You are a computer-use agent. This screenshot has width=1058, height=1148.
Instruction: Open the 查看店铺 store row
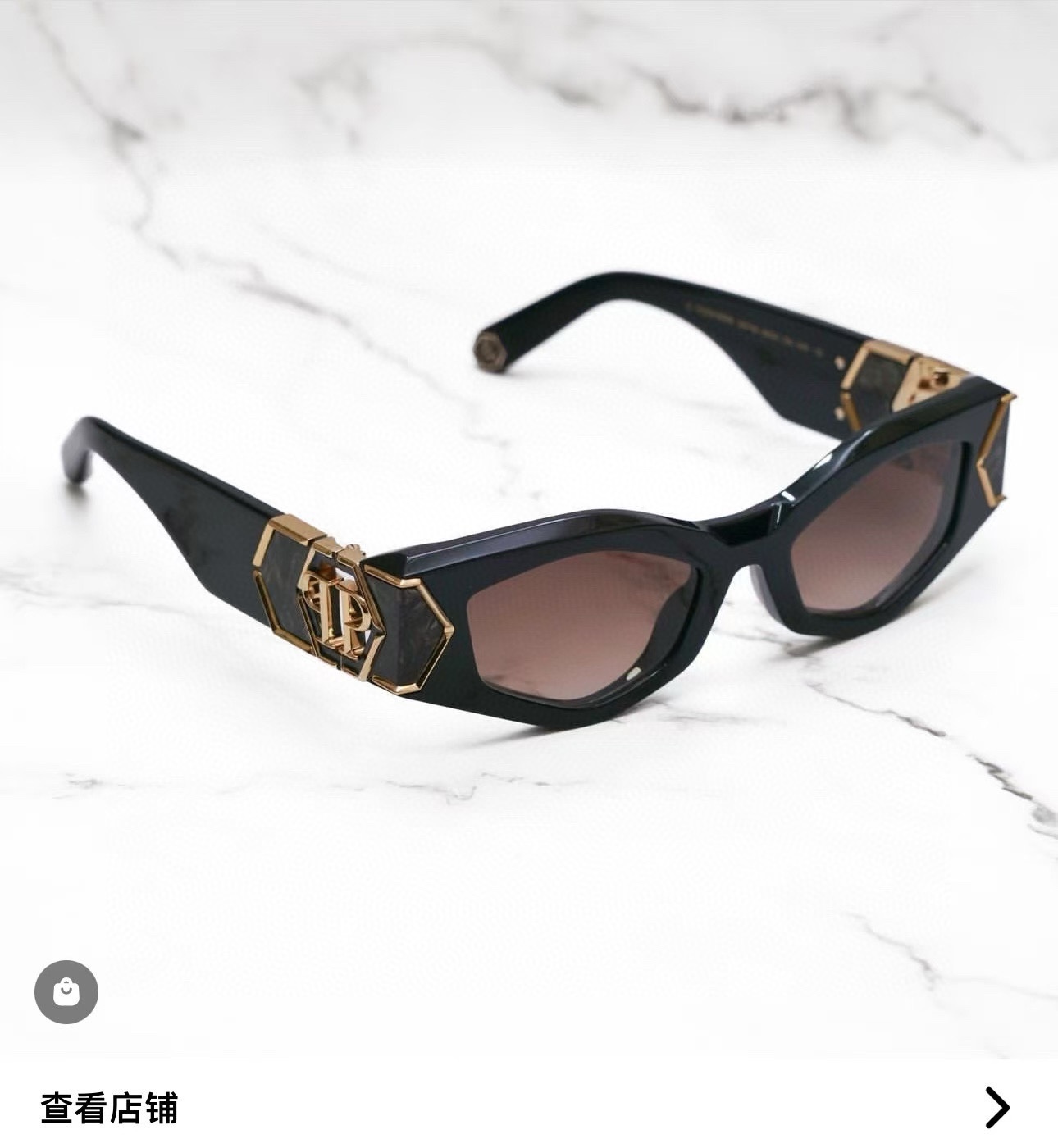click(x=529, y=1108)
